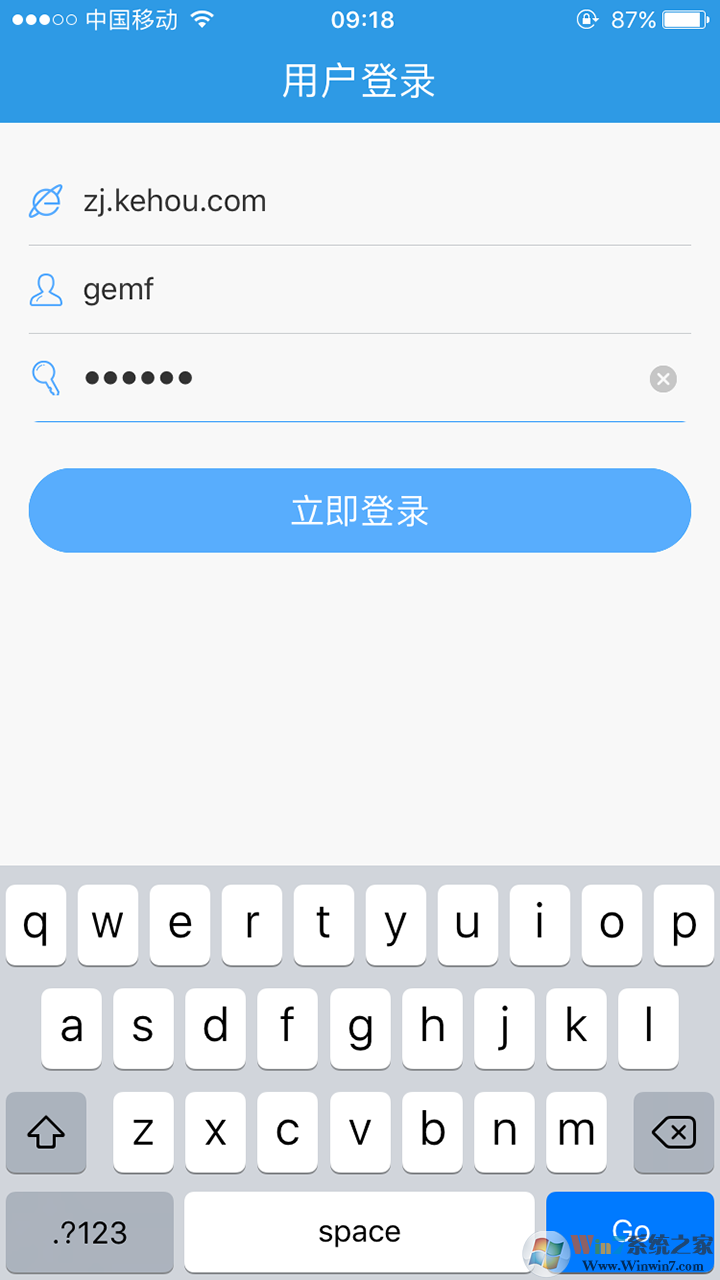
Task: Click the globe icon beside the server address
Action: [45, 200]
